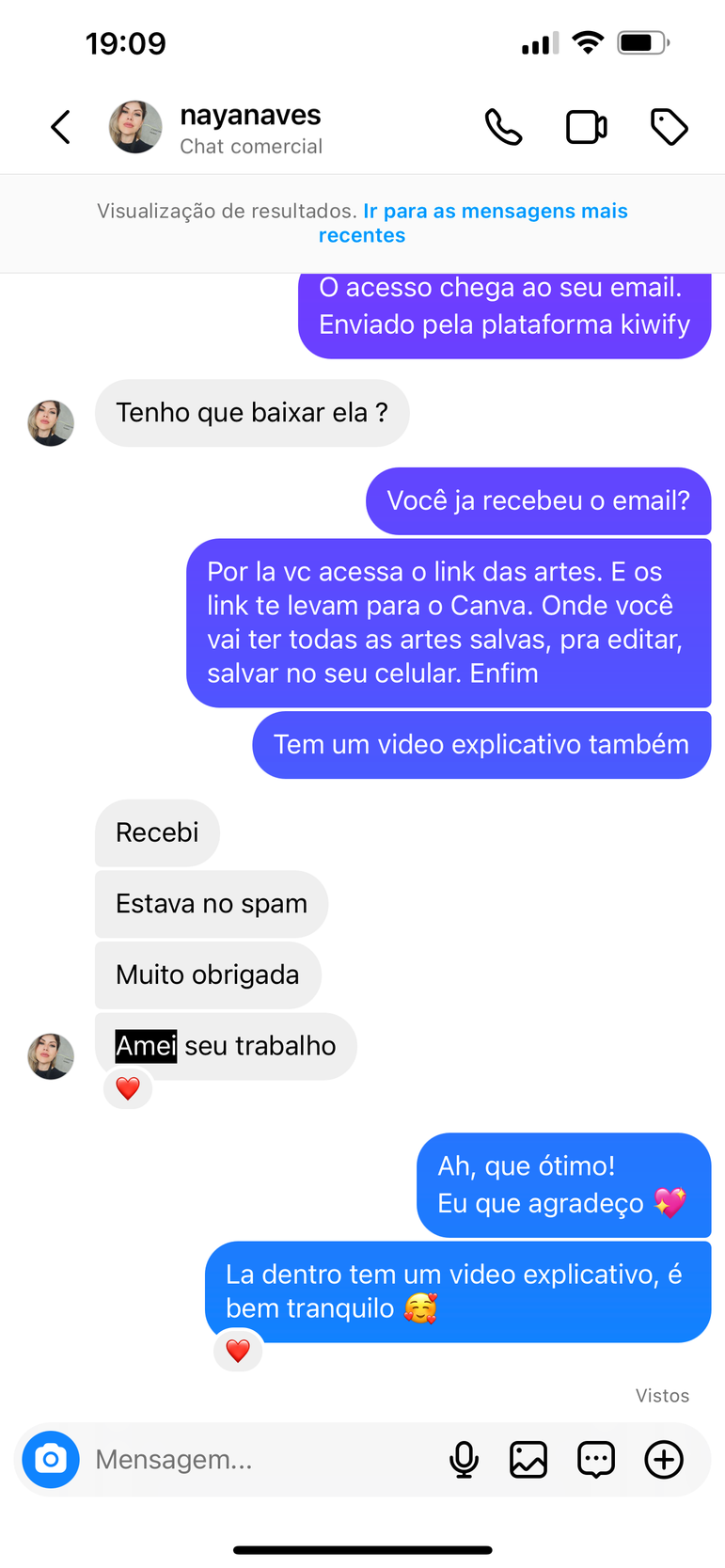Start a video call with nayanaves
The image size is (725, 1568).
(x=586, y=127)
